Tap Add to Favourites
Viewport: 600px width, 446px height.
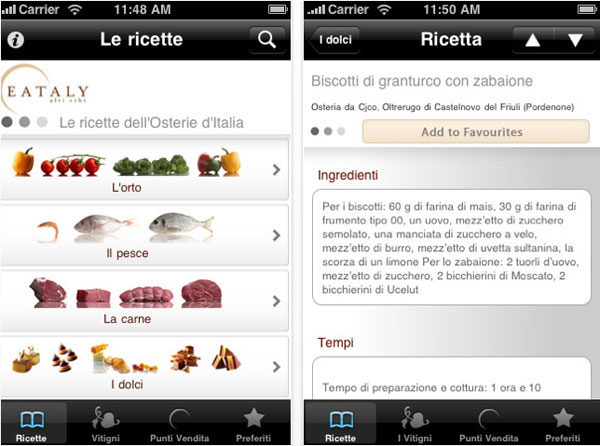coord(472,132)
